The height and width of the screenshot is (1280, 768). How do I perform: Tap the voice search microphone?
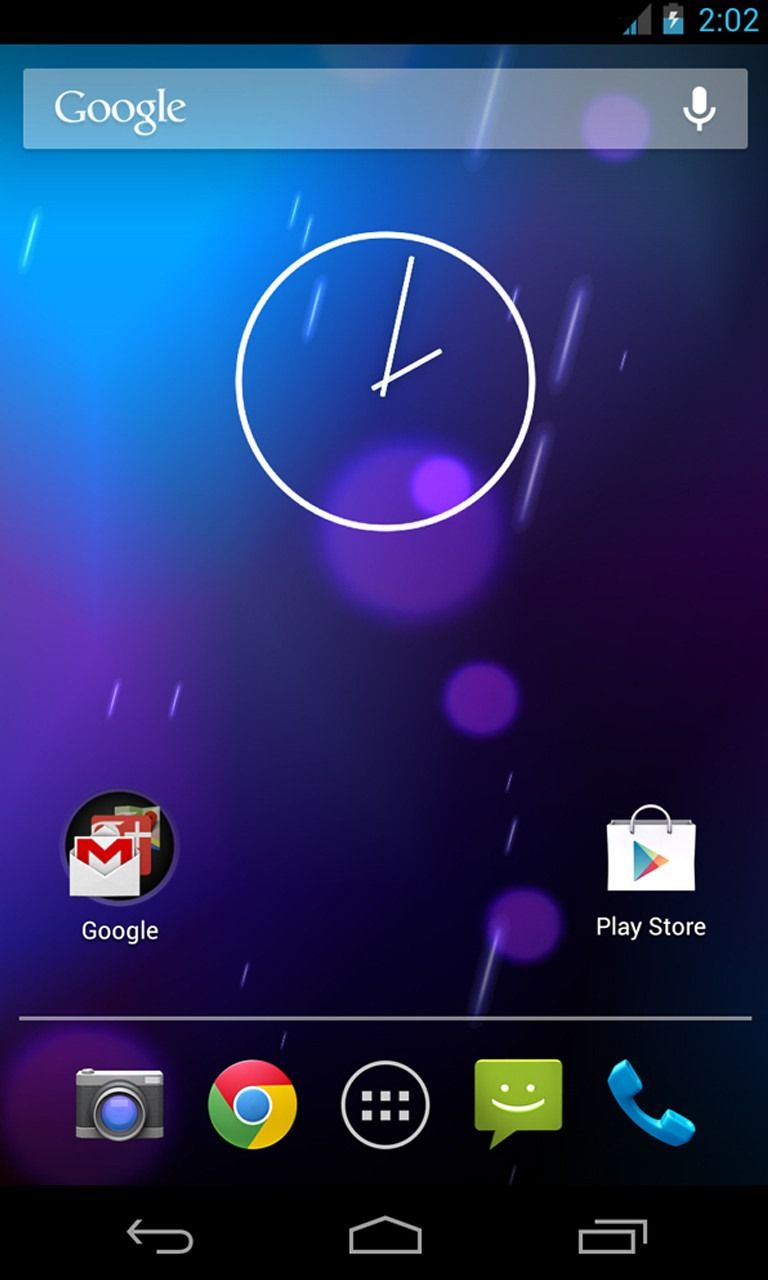[699, 108]
